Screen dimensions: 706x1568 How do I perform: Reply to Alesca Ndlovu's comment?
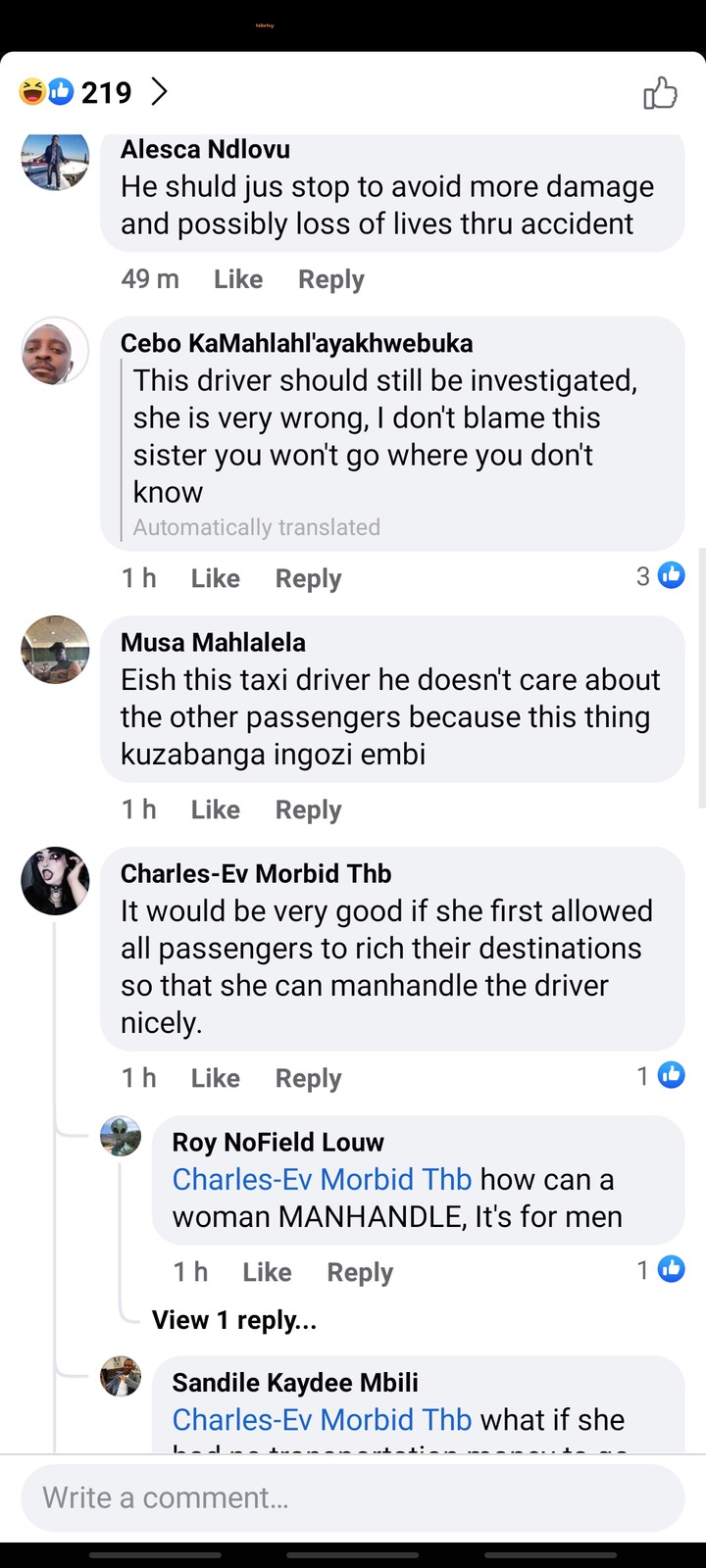(330, 279)
